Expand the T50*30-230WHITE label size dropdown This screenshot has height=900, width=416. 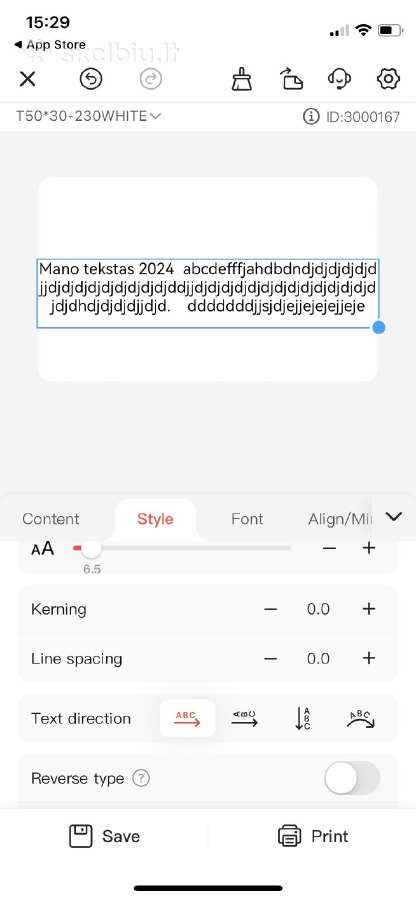pyautogui.click(x=88, y=116)
